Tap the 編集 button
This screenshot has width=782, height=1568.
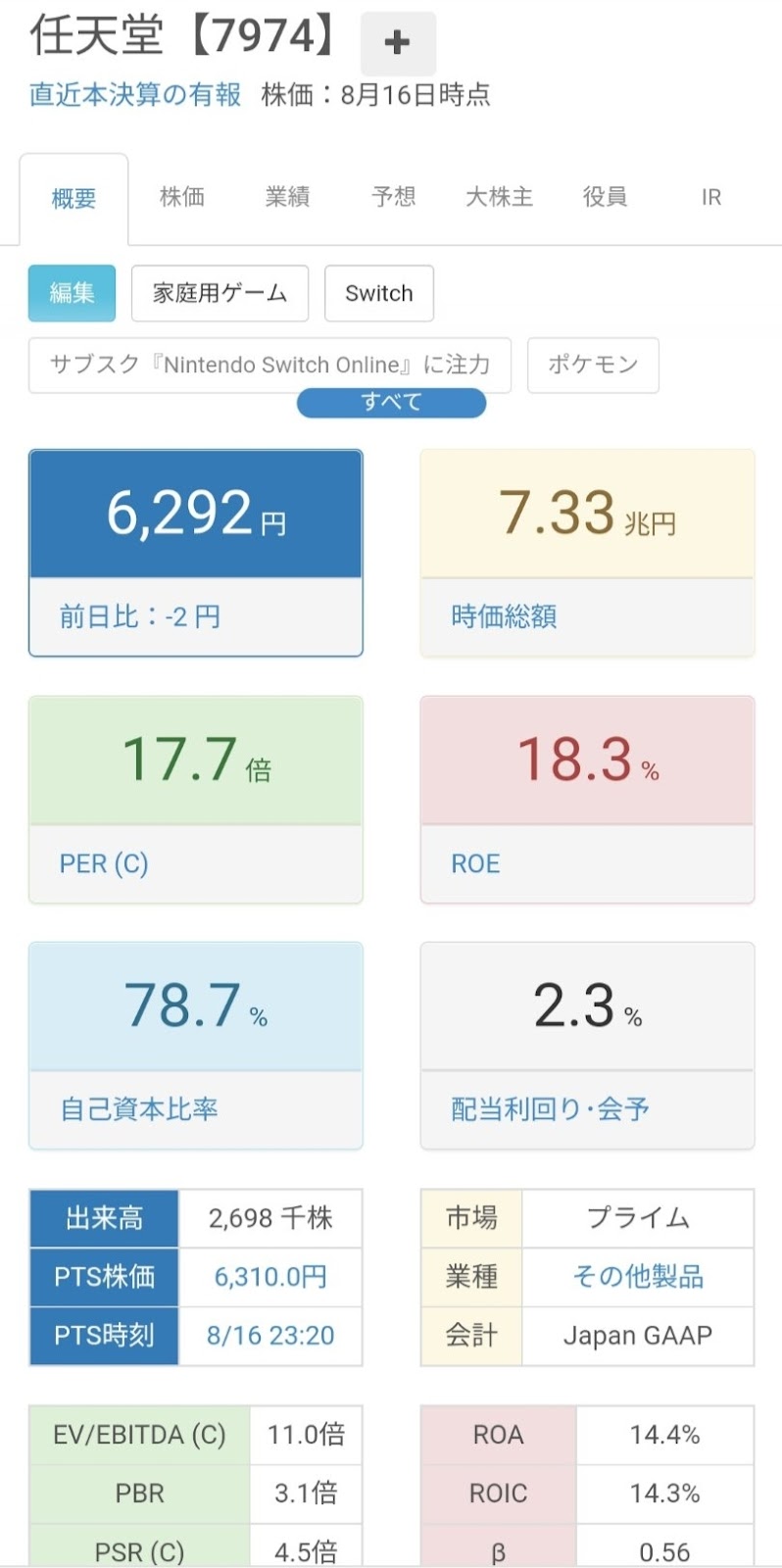click(72, 293)
